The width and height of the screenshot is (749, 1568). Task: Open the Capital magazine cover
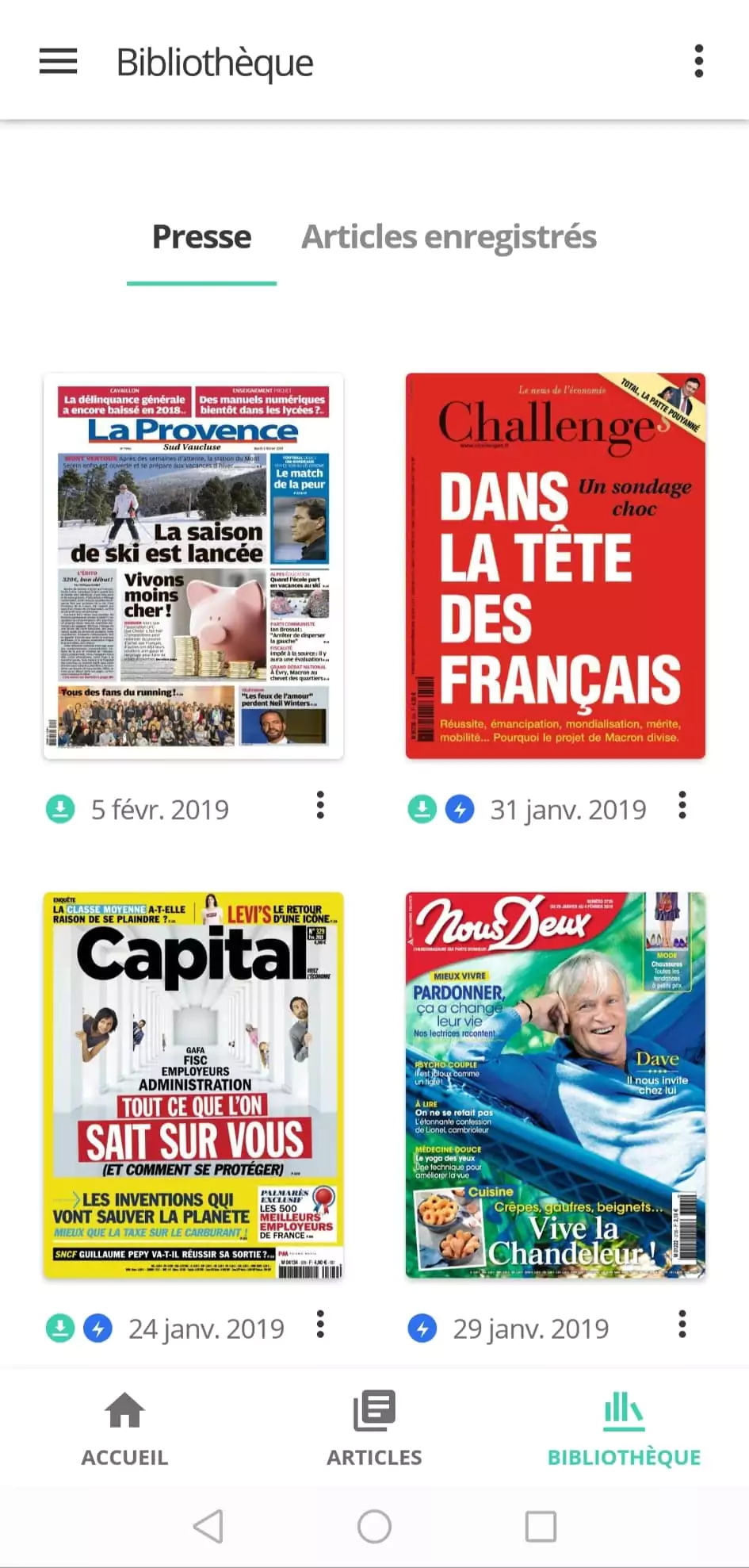[x=193, y=1084]
